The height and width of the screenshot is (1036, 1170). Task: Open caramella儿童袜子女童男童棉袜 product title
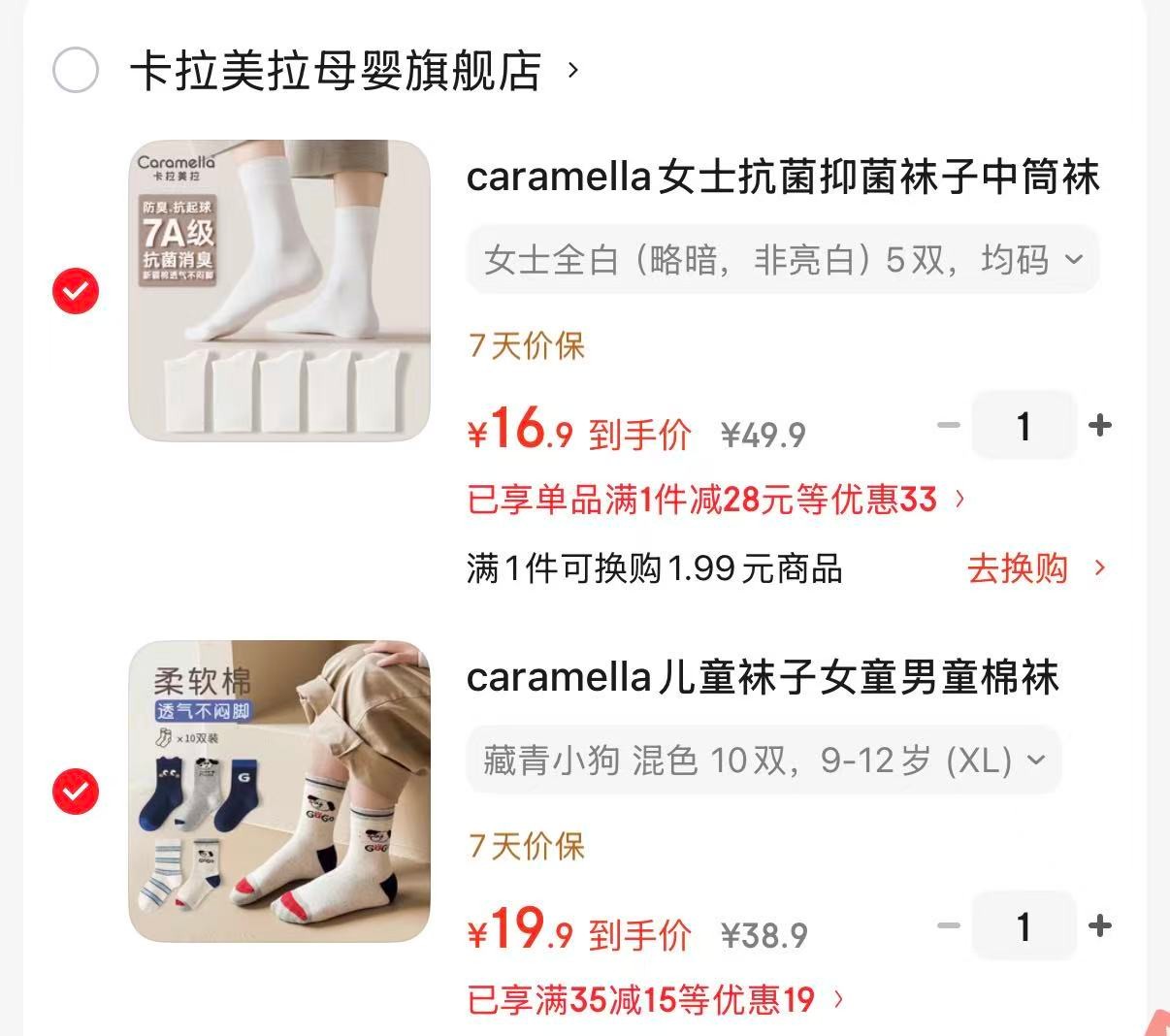763,677
